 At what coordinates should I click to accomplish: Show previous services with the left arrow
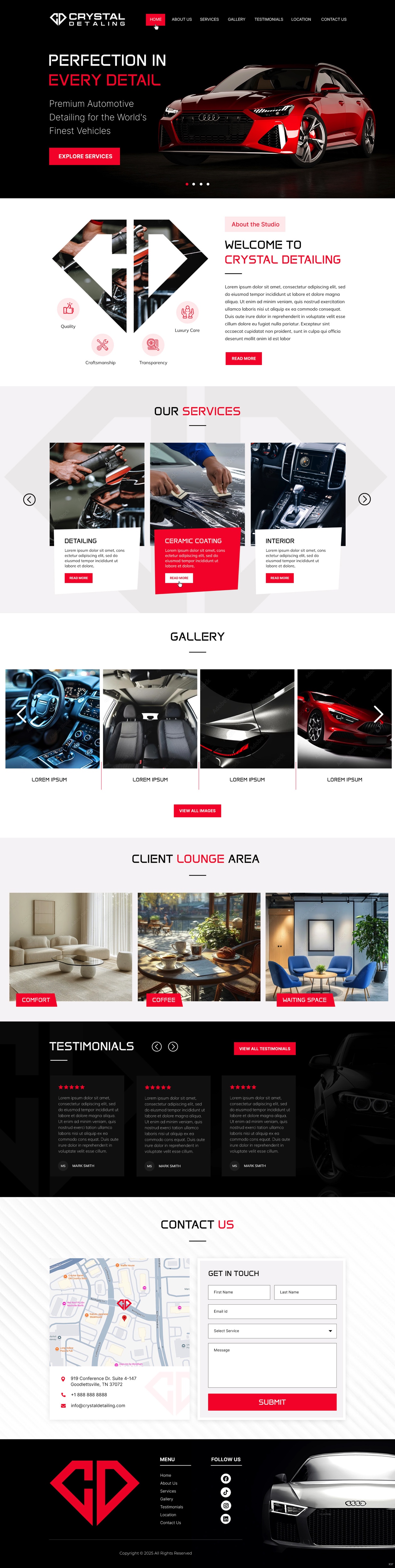29,499
